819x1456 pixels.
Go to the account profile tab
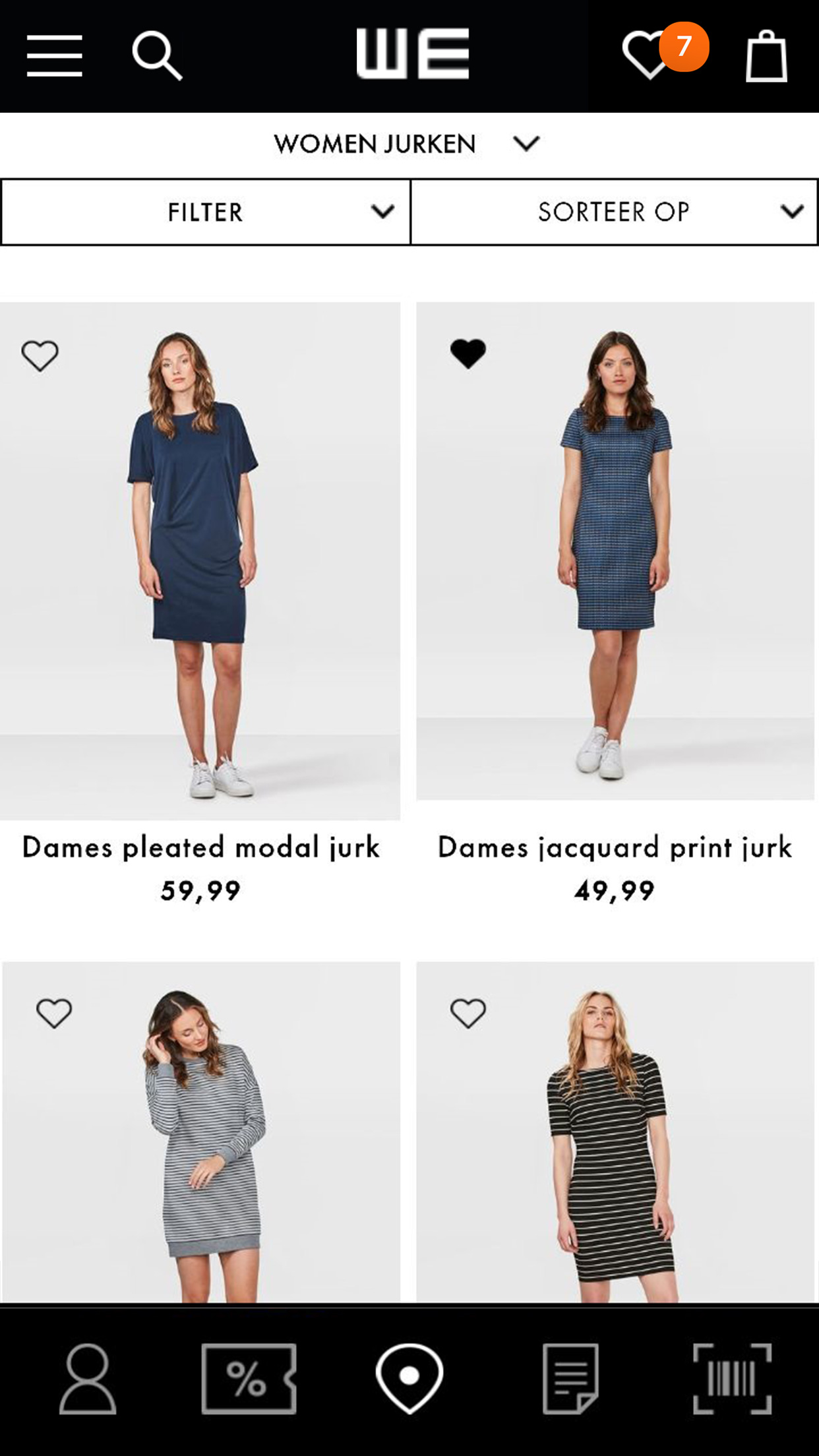88,1380
